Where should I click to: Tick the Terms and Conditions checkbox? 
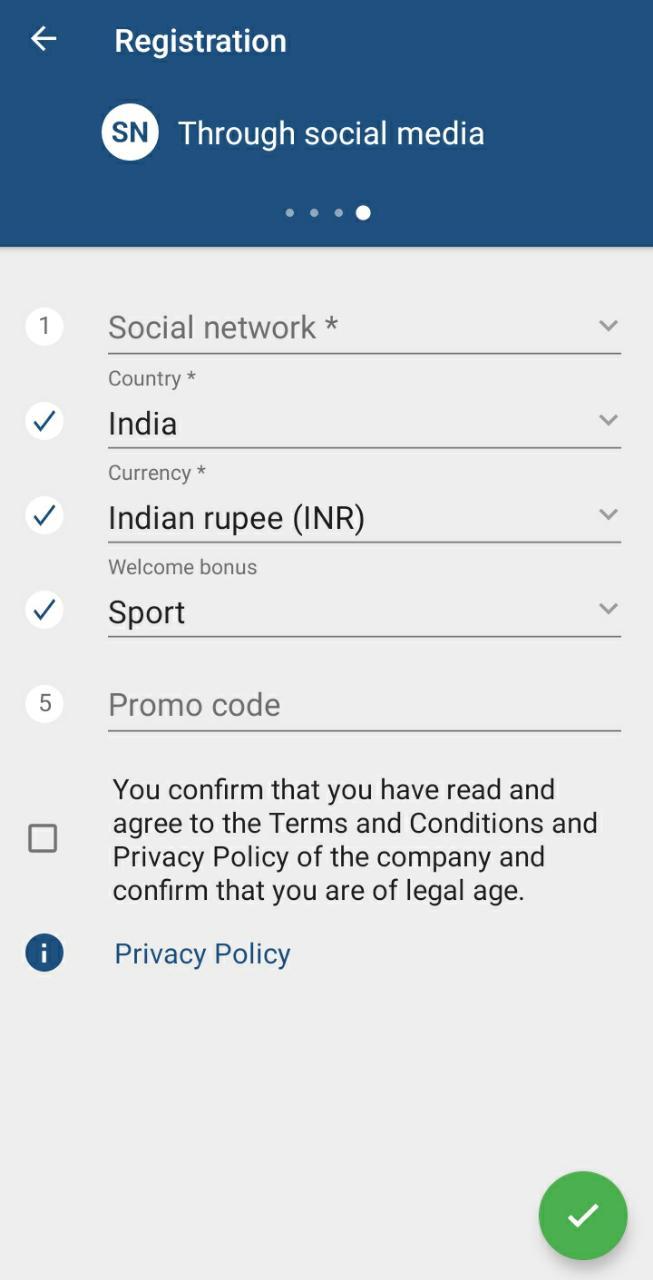click(43, 838)
